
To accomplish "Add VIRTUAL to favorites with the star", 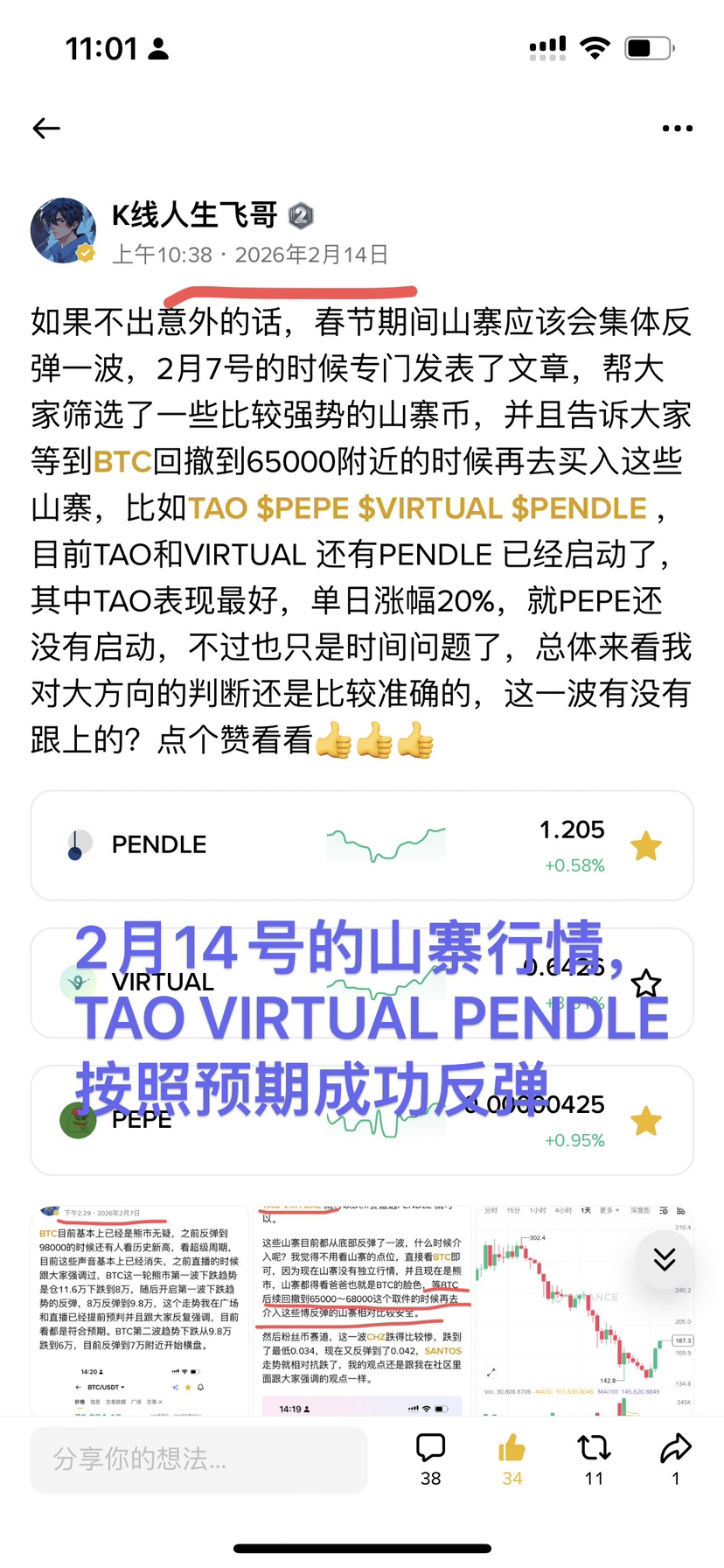I will (646, 983).
